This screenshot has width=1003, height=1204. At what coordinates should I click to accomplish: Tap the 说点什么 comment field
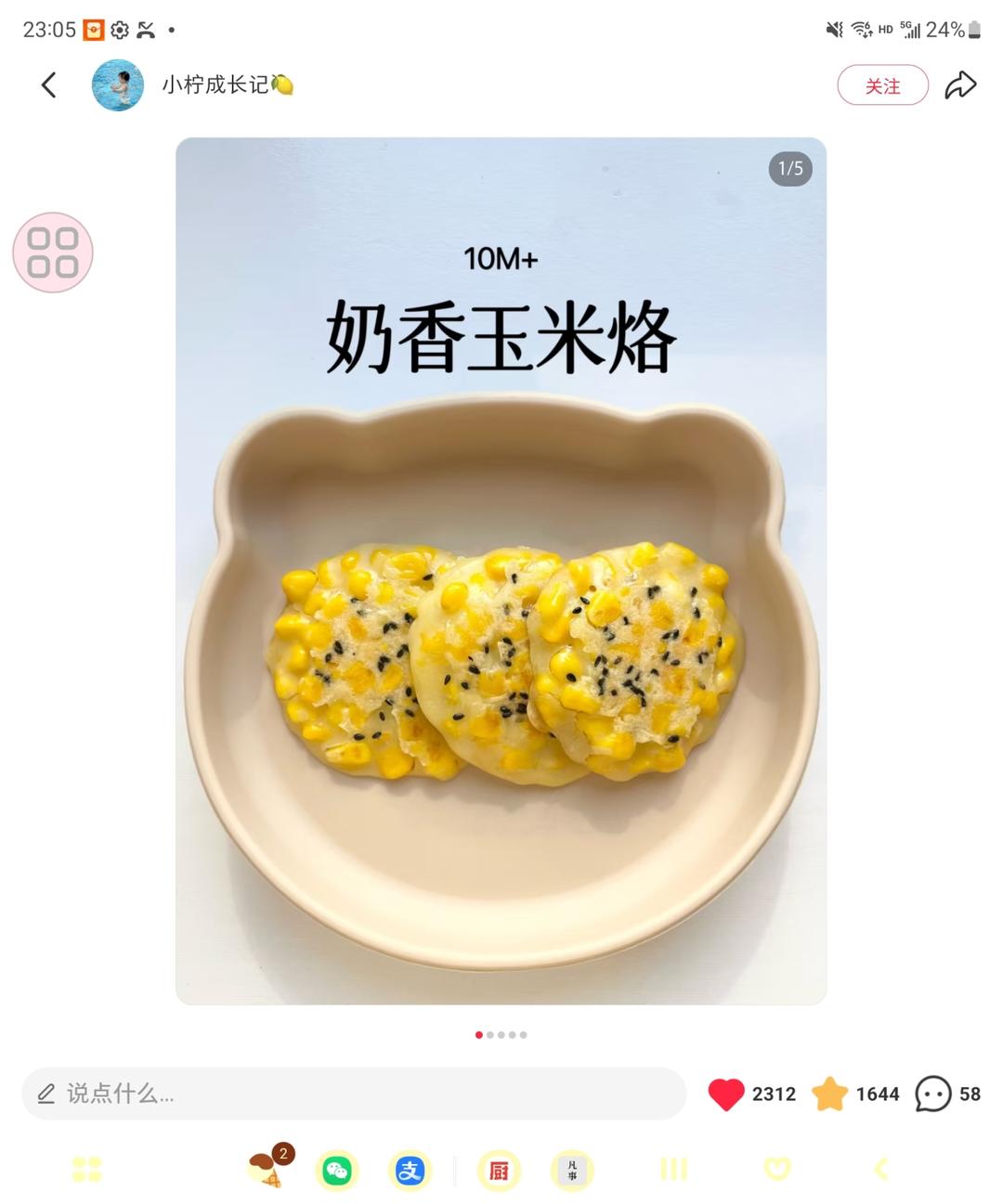pos(353,1094)
